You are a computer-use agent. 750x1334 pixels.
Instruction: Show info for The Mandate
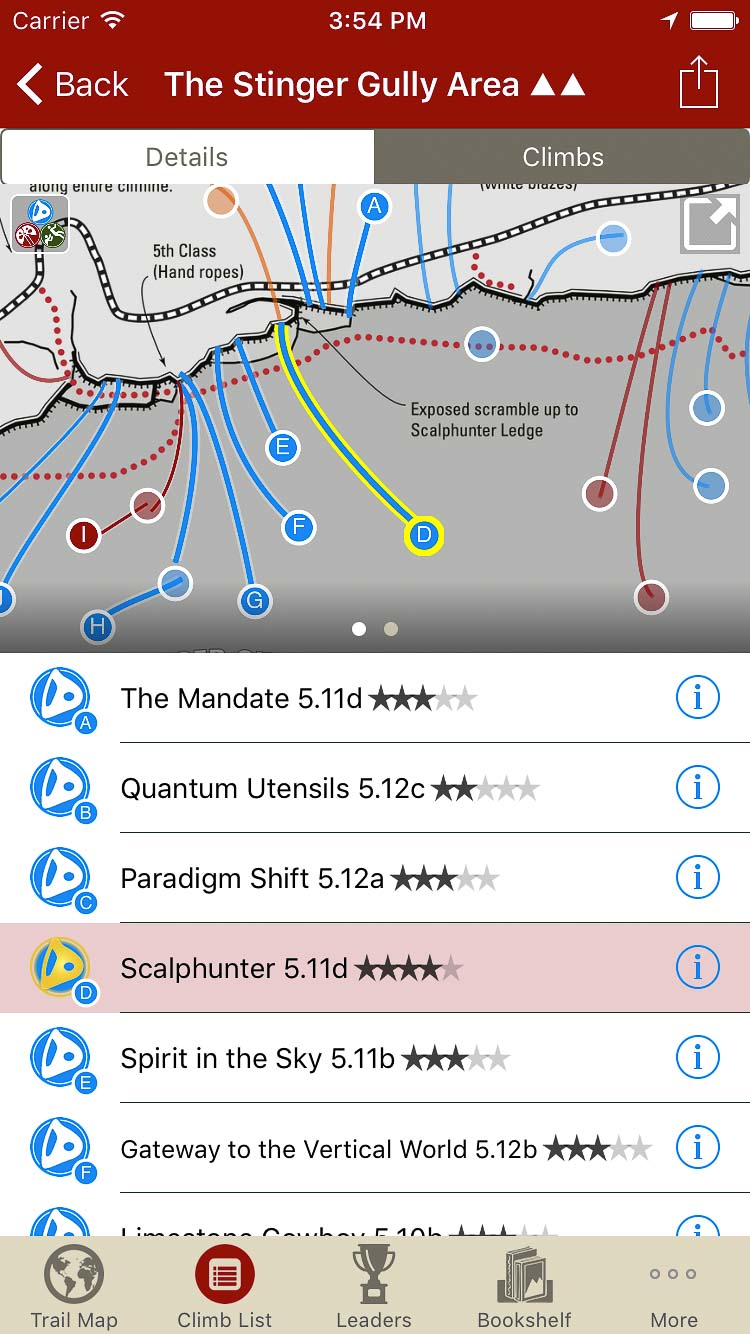tap(697, 698)
